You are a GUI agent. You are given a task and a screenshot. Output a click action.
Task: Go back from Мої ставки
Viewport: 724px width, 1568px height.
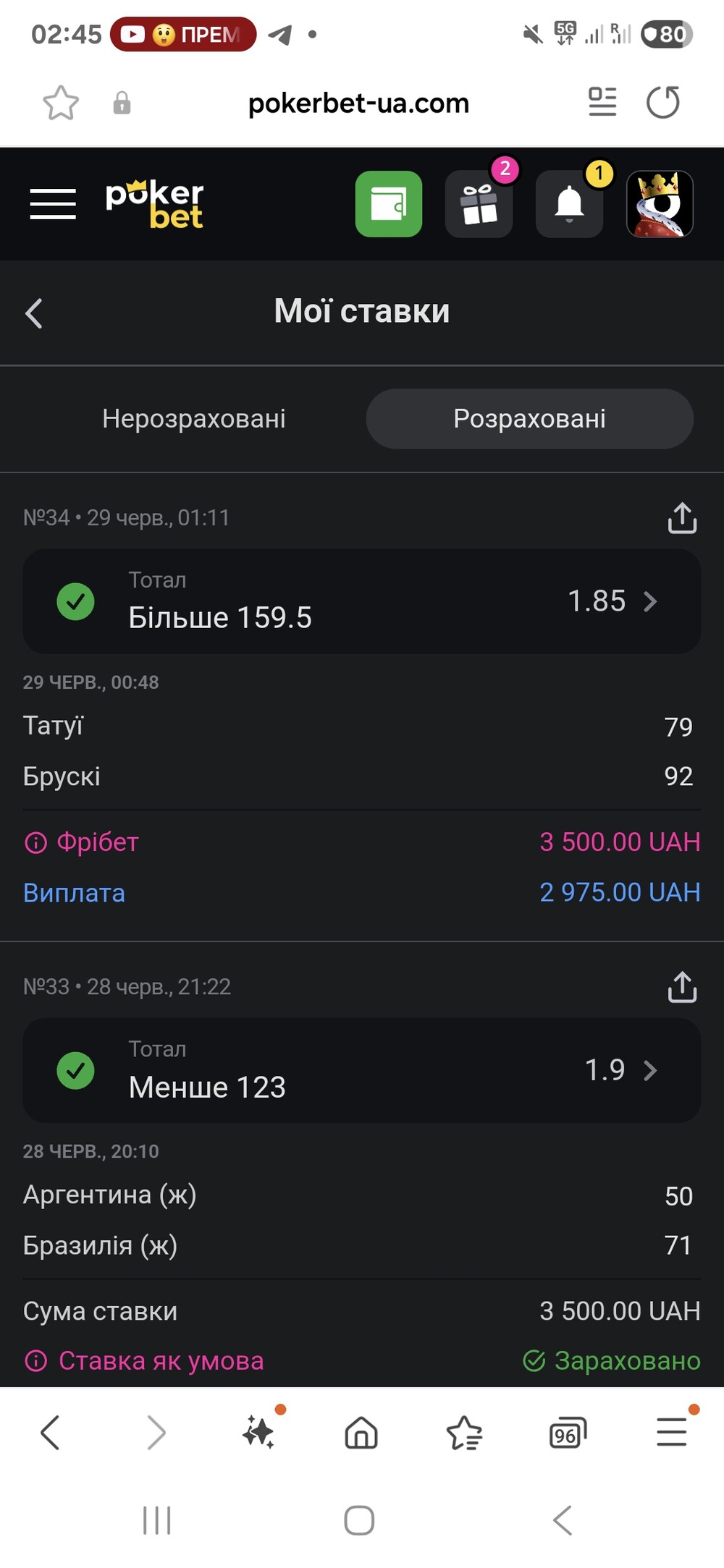click(34, 313)
